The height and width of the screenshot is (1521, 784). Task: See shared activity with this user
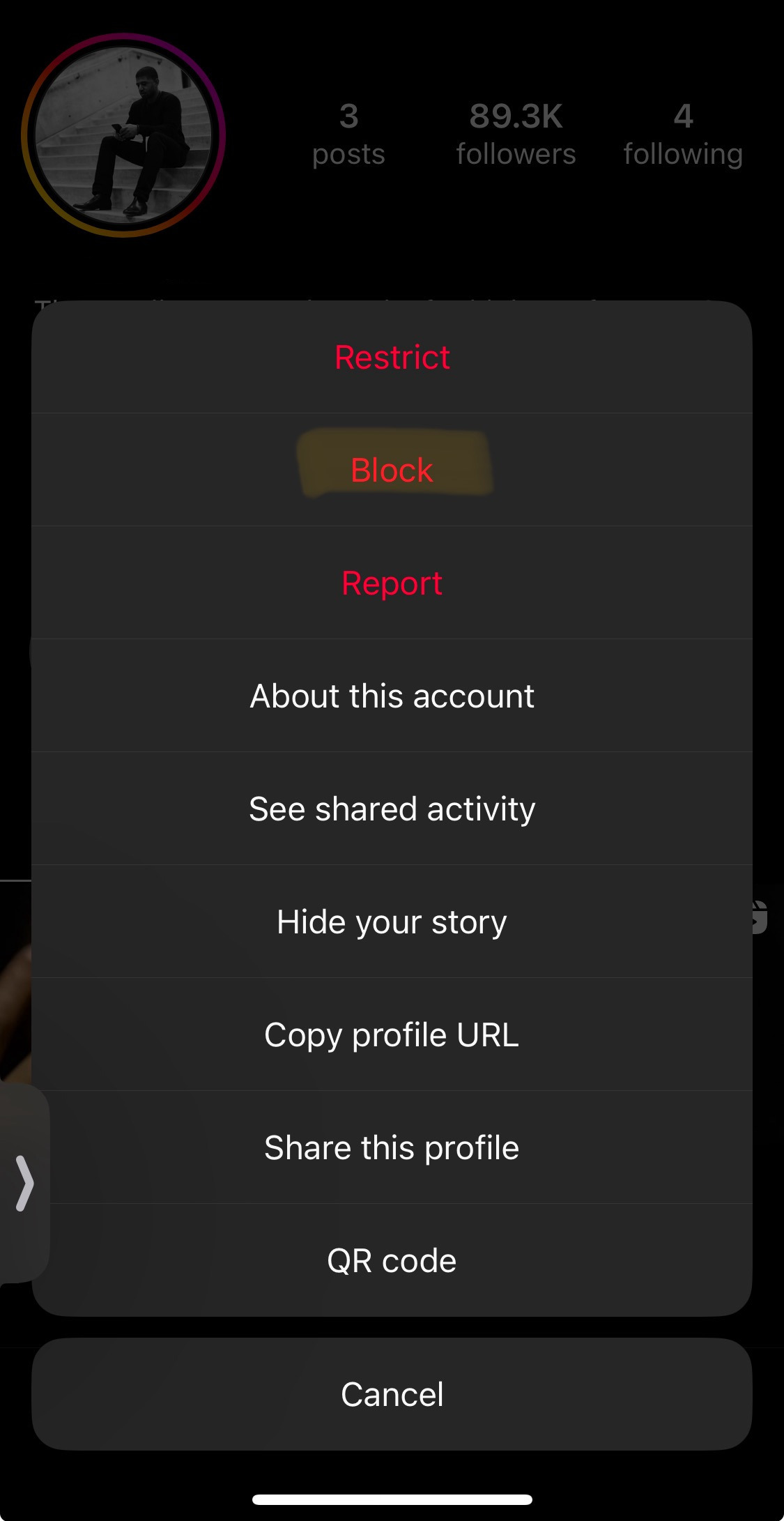(392, 809)
